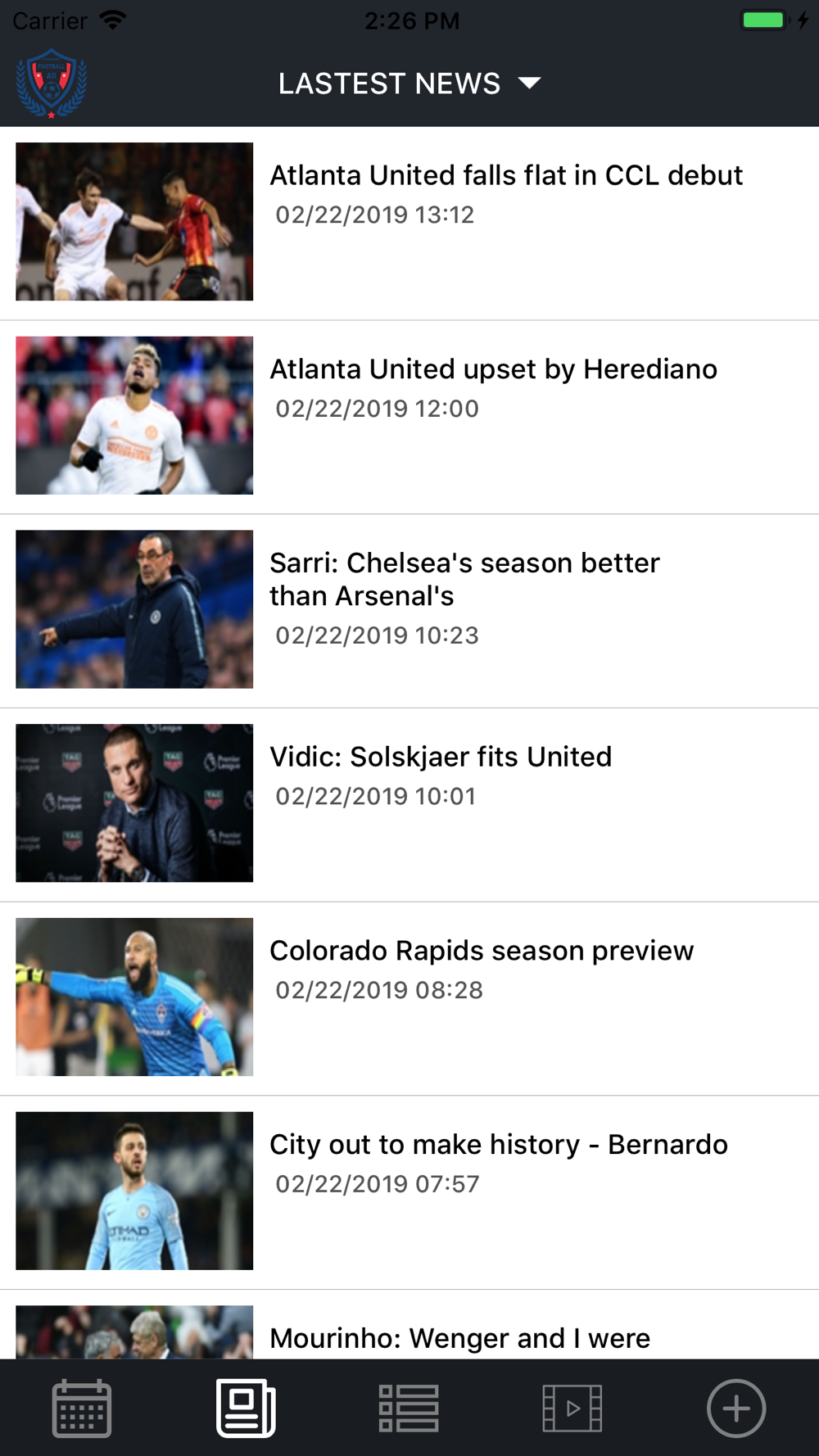Select the news tab
Image resolution: width=819 pixels, height=1456 pixels.
click(246, 1409)
